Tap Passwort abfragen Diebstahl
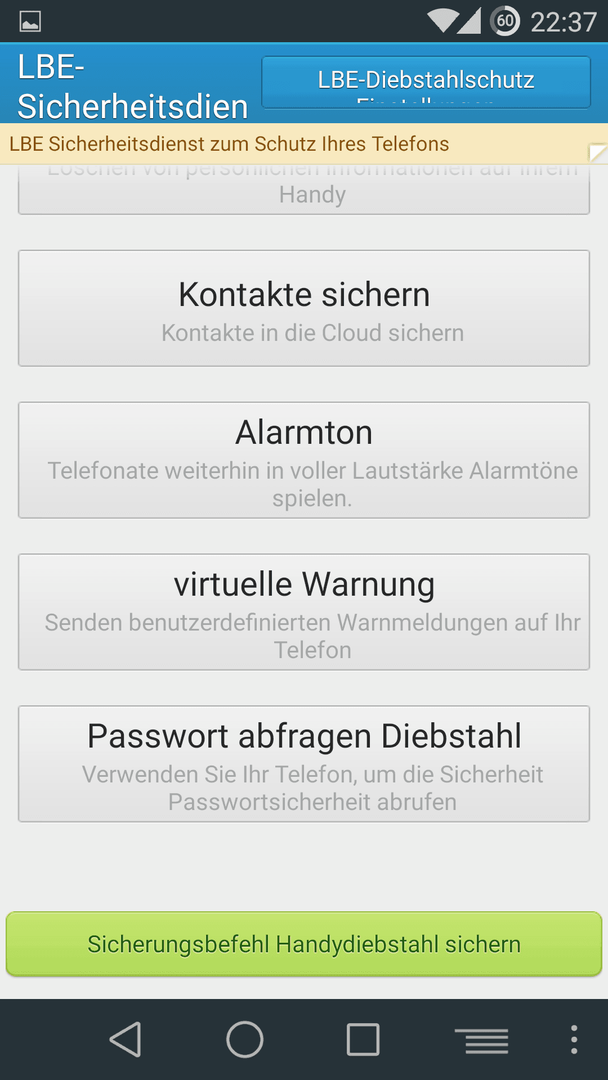This screenshot has width=608, height=1080. tap(304, 763)
